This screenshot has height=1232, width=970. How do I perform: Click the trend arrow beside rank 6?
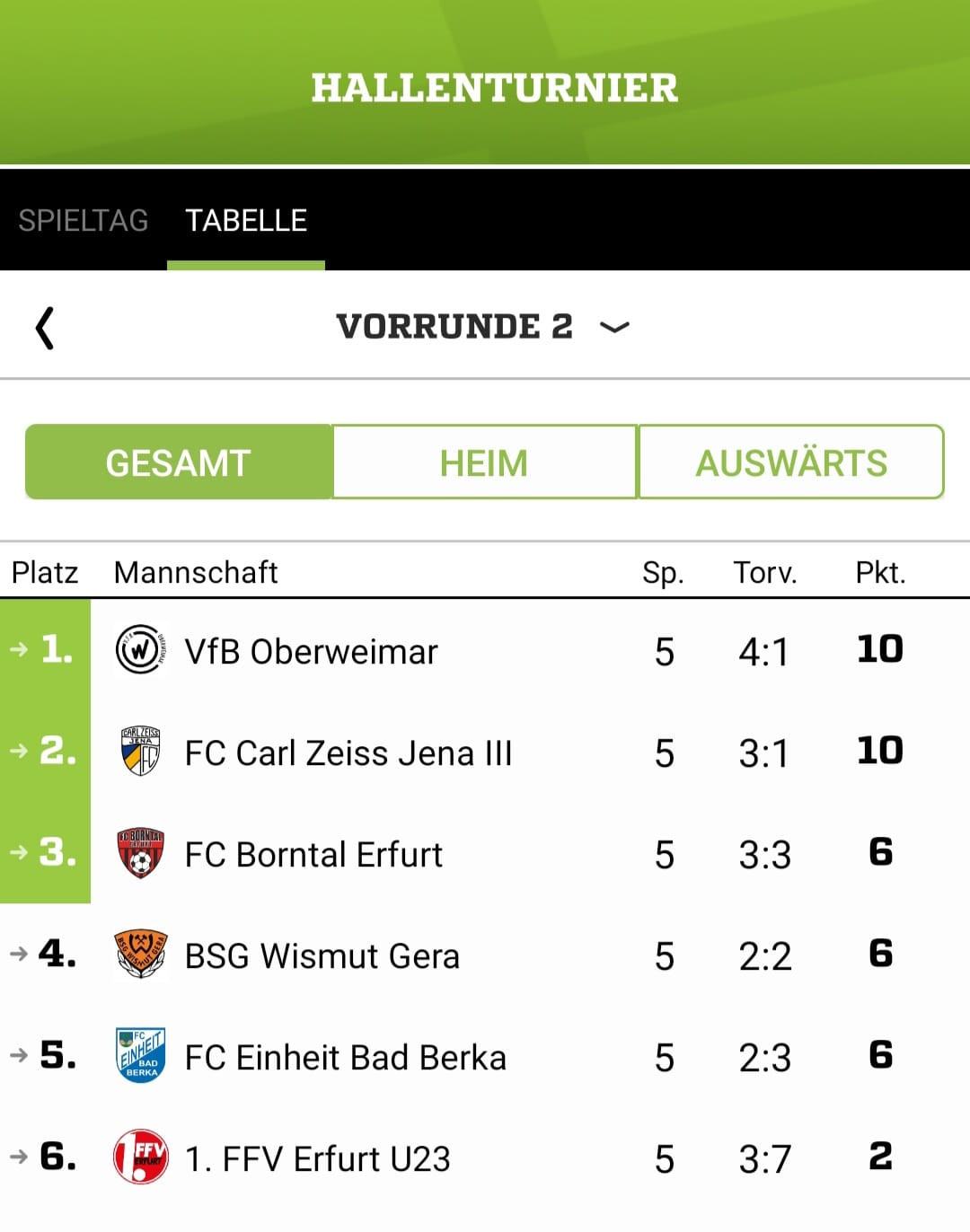point(18,1158)
